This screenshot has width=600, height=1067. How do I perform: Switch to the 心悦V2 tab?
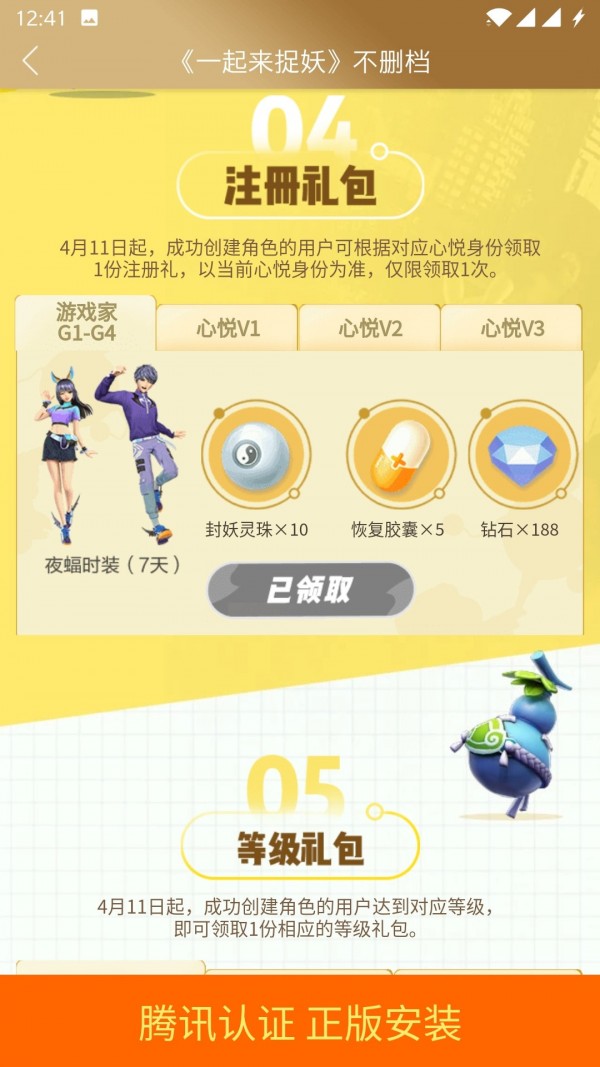point(369,329)
